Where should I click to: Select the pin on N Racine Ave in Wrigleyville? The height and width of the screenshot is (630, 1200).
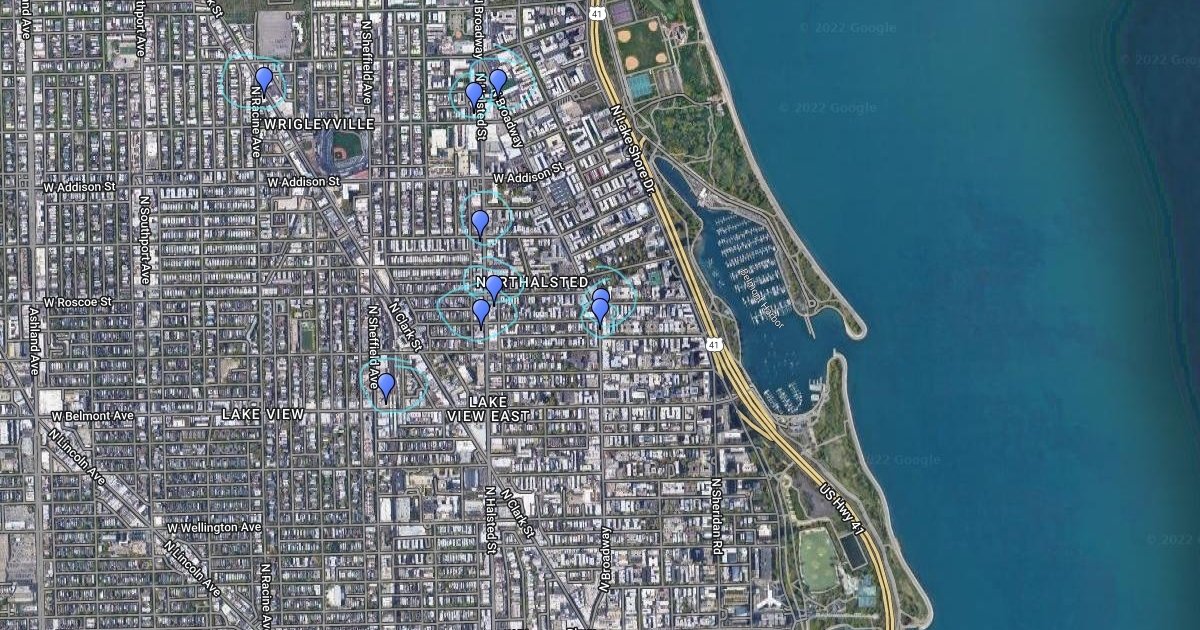pyautogui.click(x=264, y=80)
